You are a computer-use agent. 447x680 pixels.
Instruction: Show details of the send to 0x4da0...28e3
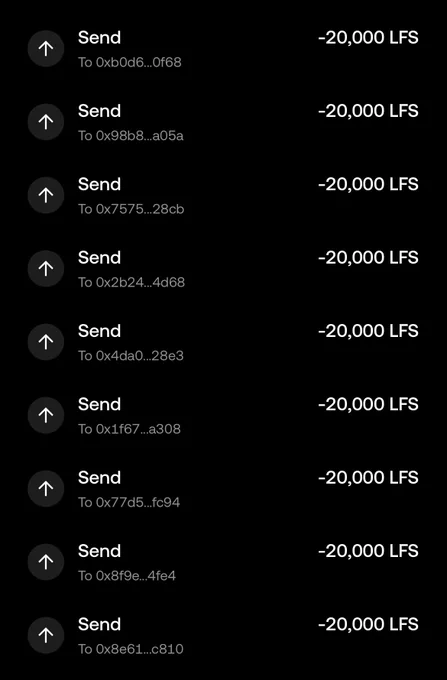tap(223, 342)
